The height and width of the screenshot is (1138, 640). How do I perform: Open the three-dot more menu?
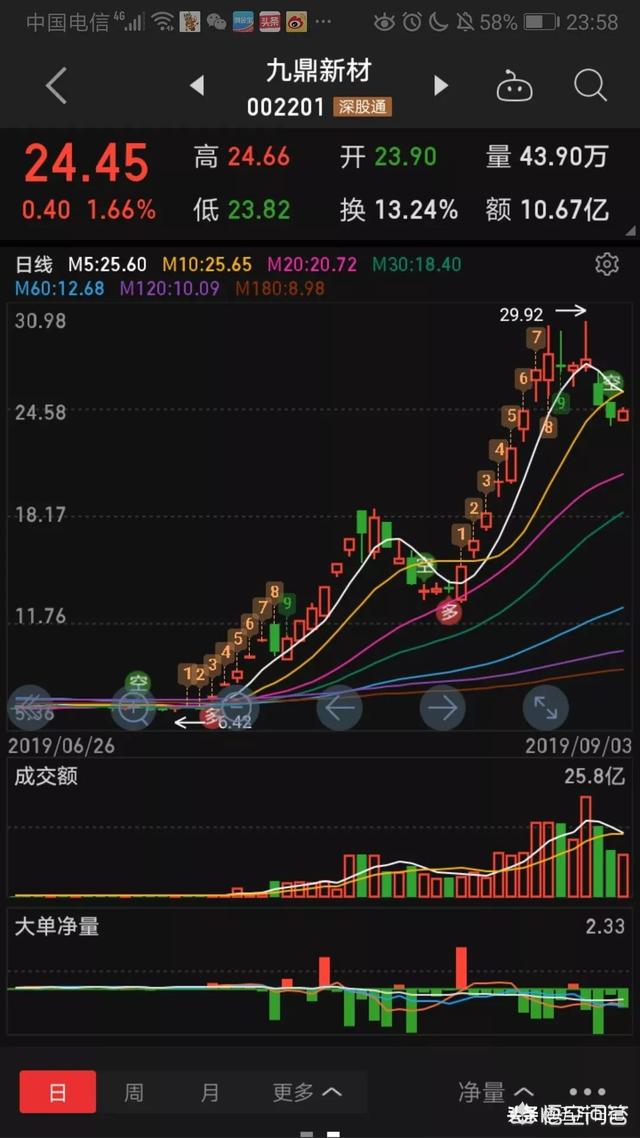click(x=587, y=1091)
